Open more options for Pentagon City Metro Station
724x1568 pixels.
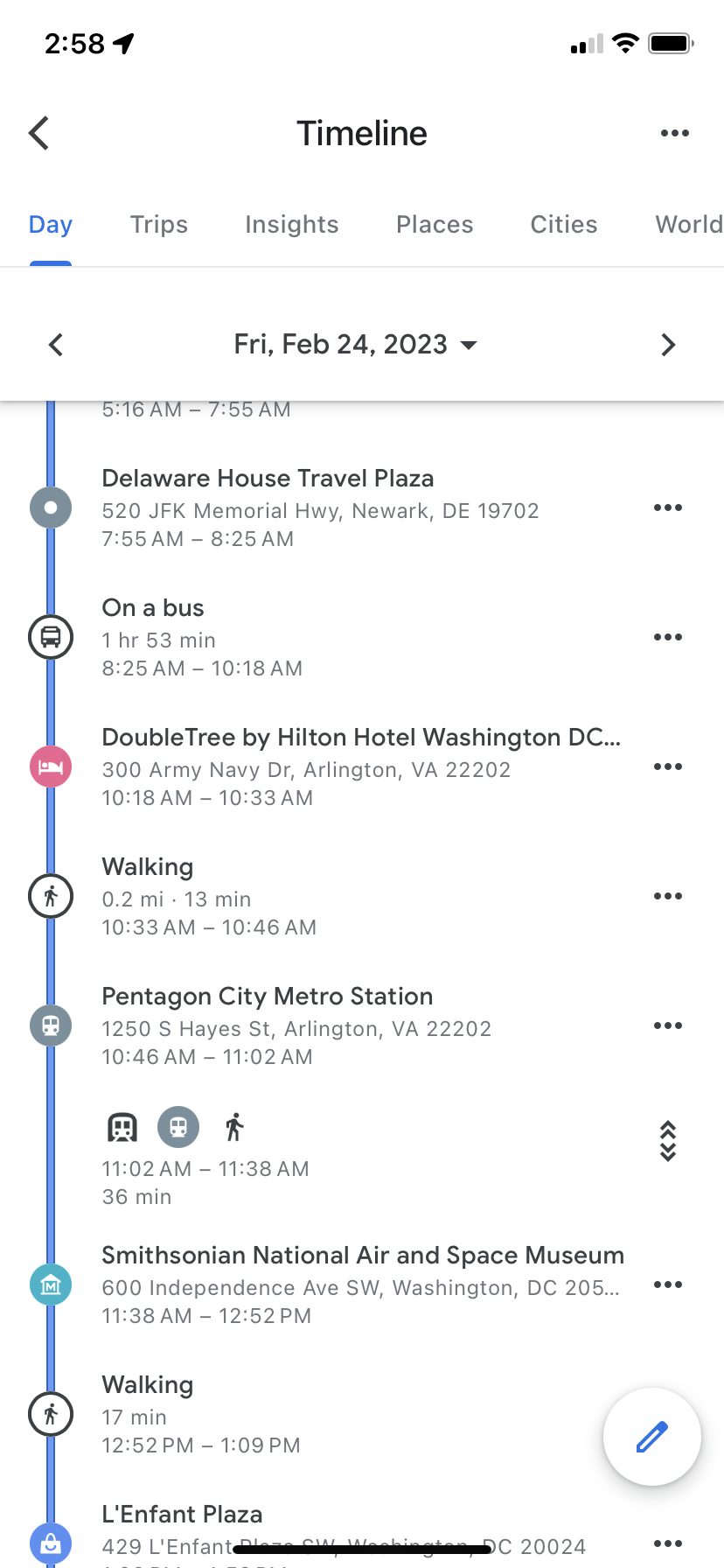click(x=667, y=1025)
